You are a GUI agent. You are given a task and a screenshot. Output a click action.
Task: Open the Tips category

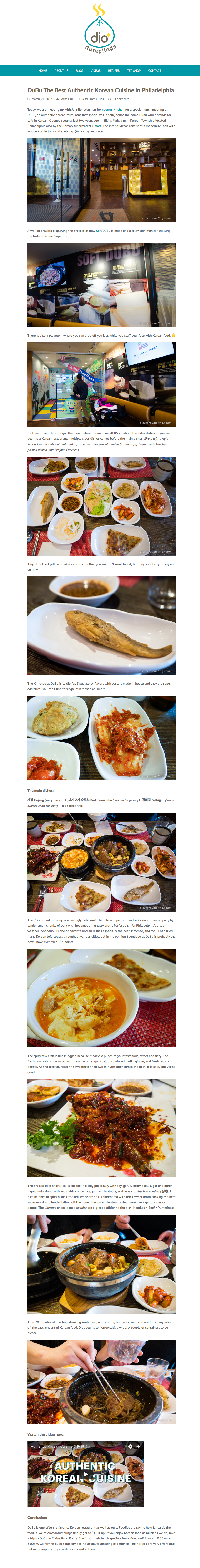pos(101,99)
